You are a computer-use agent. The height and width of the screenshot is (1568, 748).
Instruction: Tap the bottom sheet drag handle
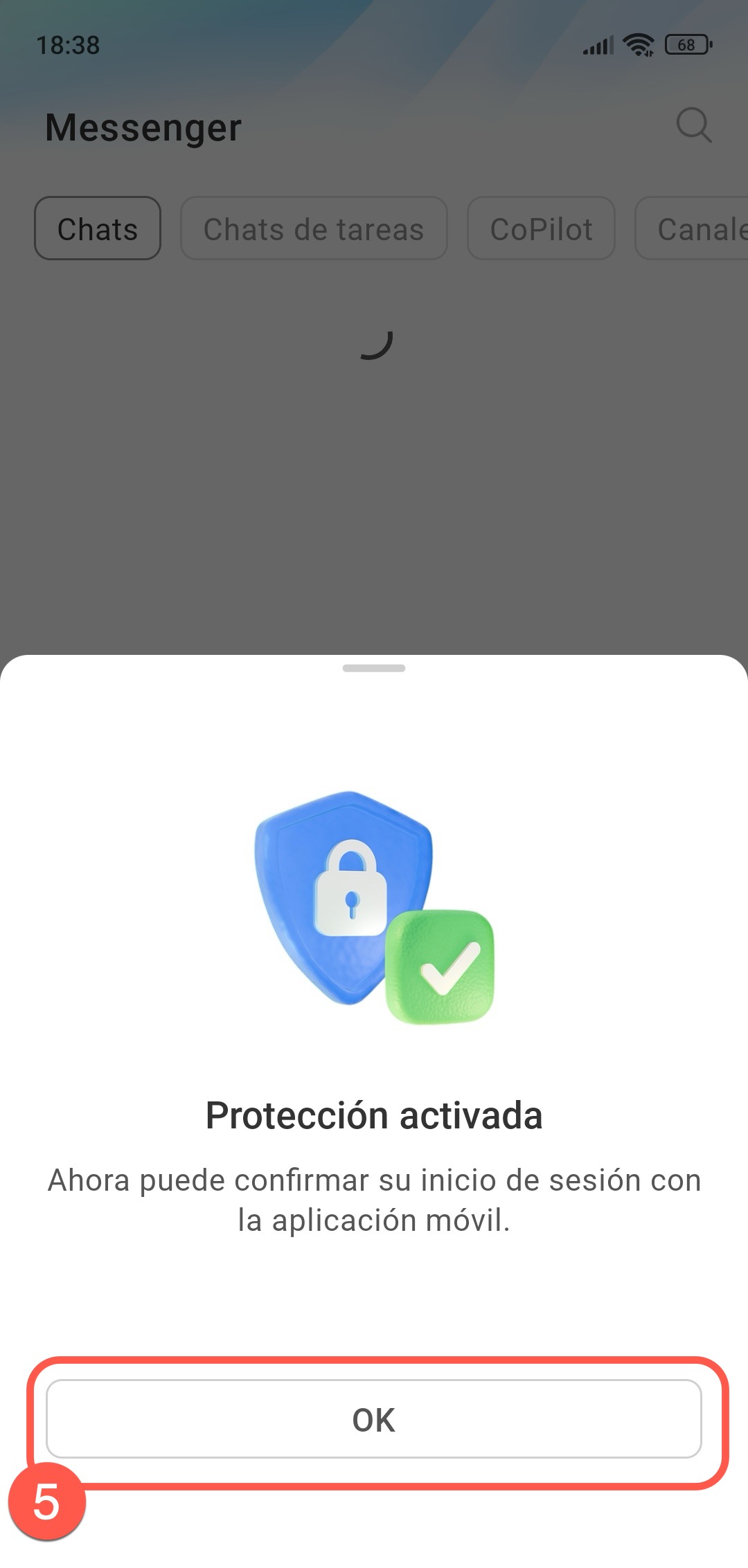(373, 668)
